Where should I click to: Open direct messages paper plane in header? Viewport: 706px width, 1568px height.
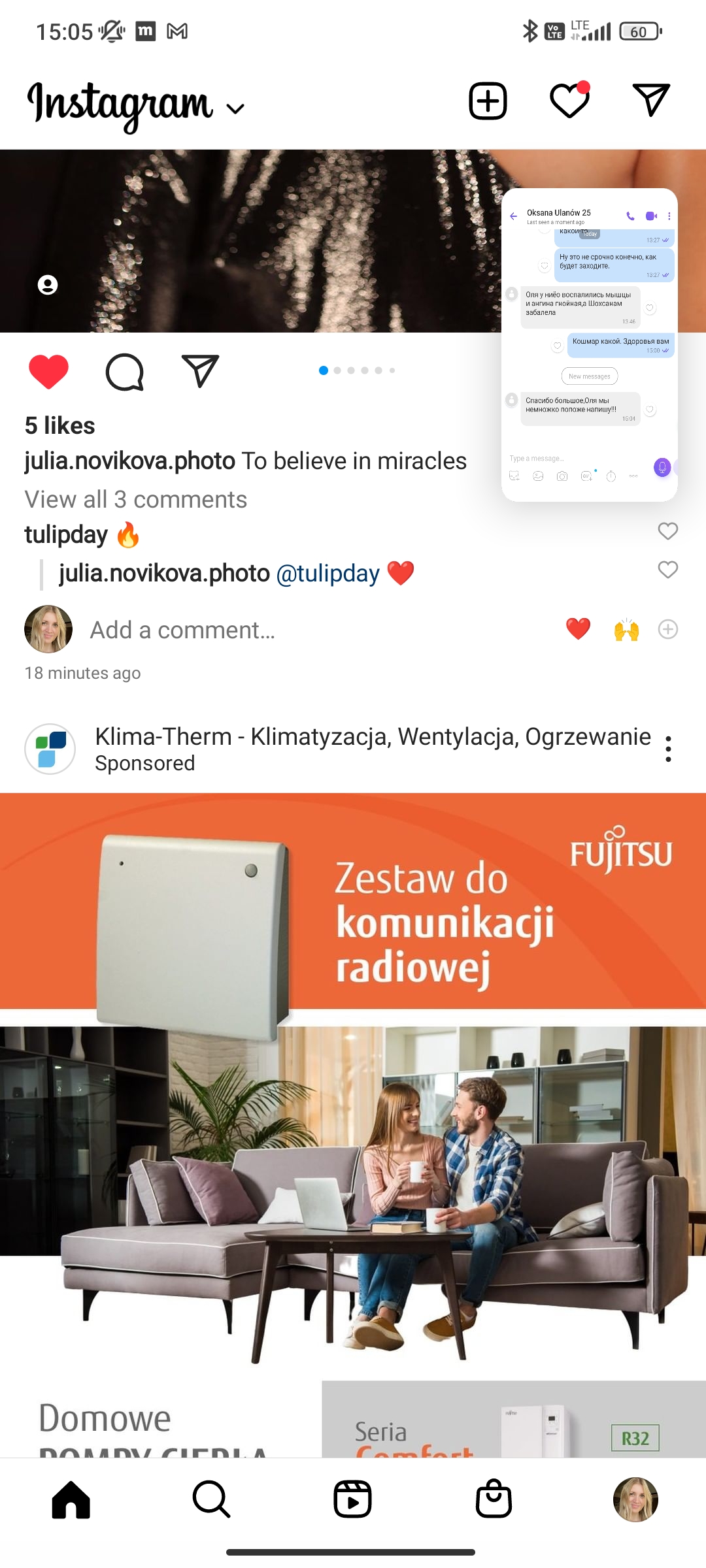coord(651,100)
